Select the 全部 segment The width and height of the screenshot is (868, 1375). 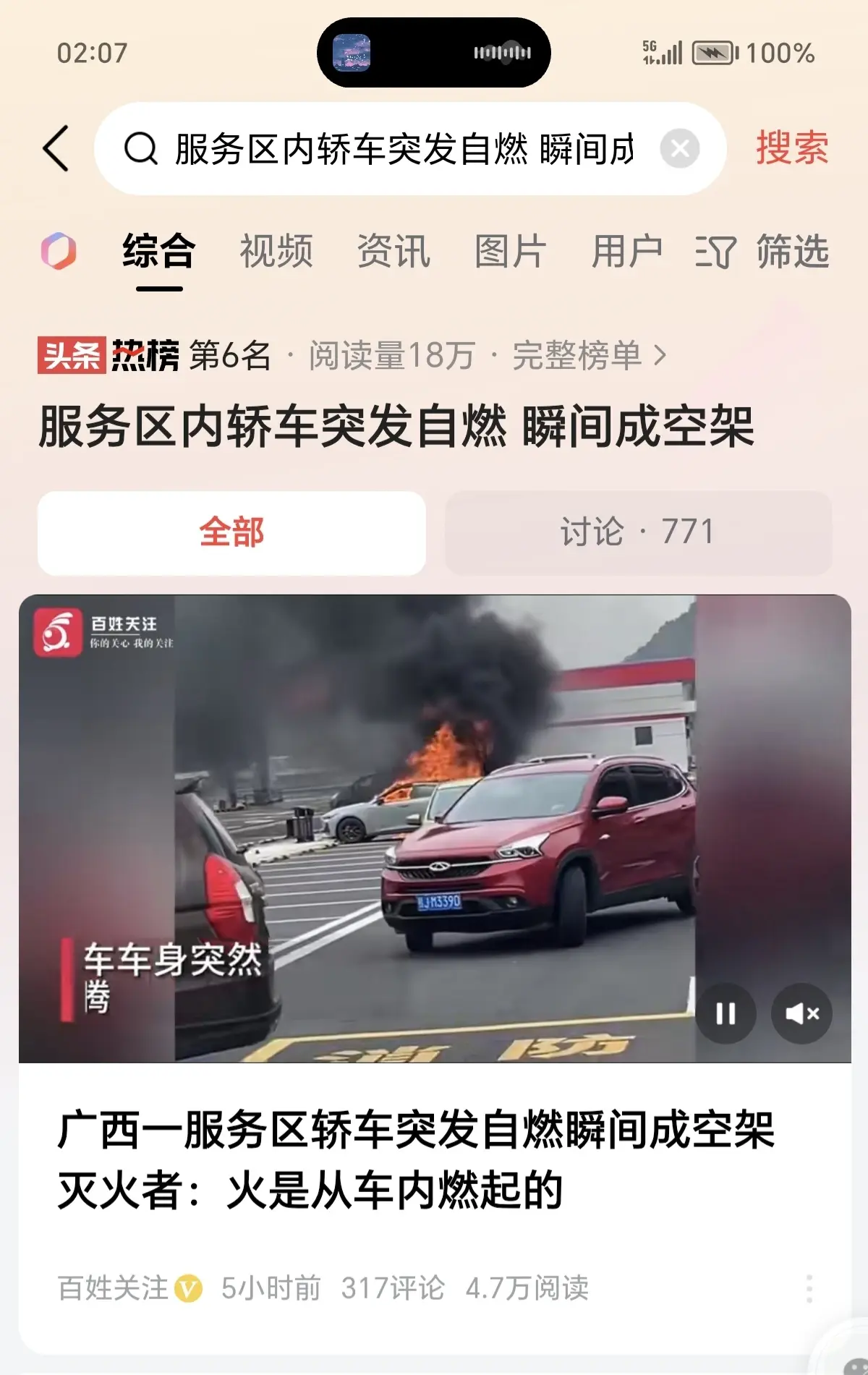(231, 533)
